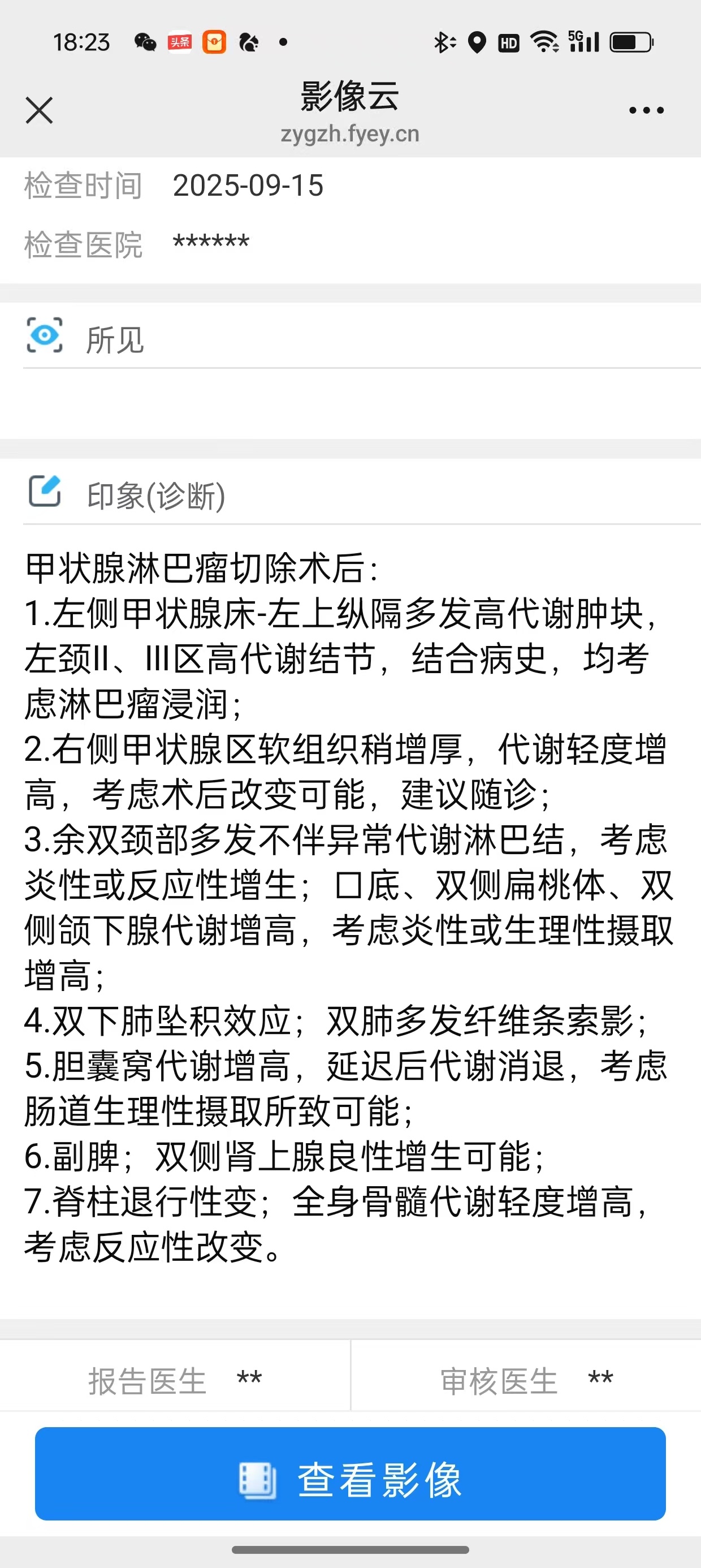Screen dimensions: 701x1568
Task: Close the 影像云 web page
Action: pyautogui.click(x=40, y=111)
